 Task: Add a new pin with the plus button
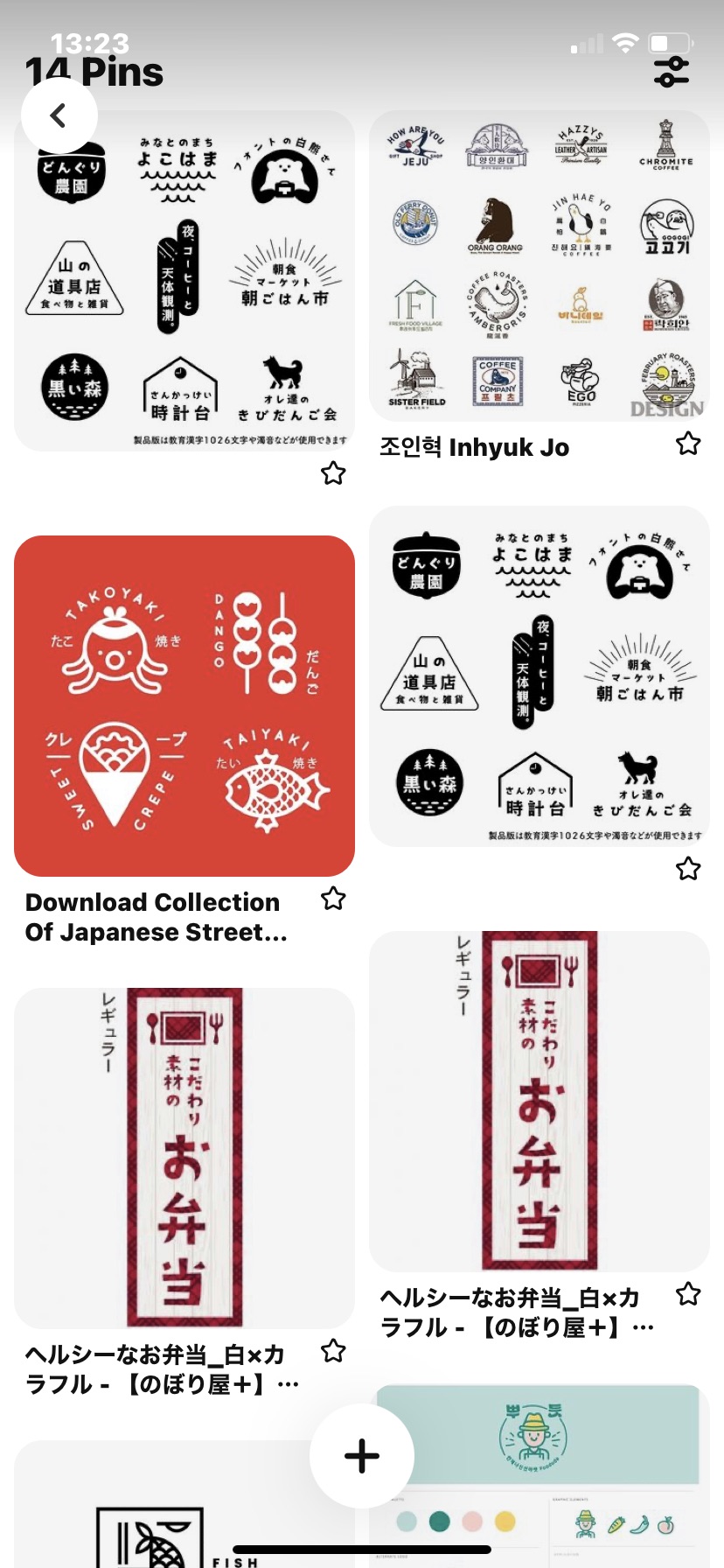click(361, 1456)
